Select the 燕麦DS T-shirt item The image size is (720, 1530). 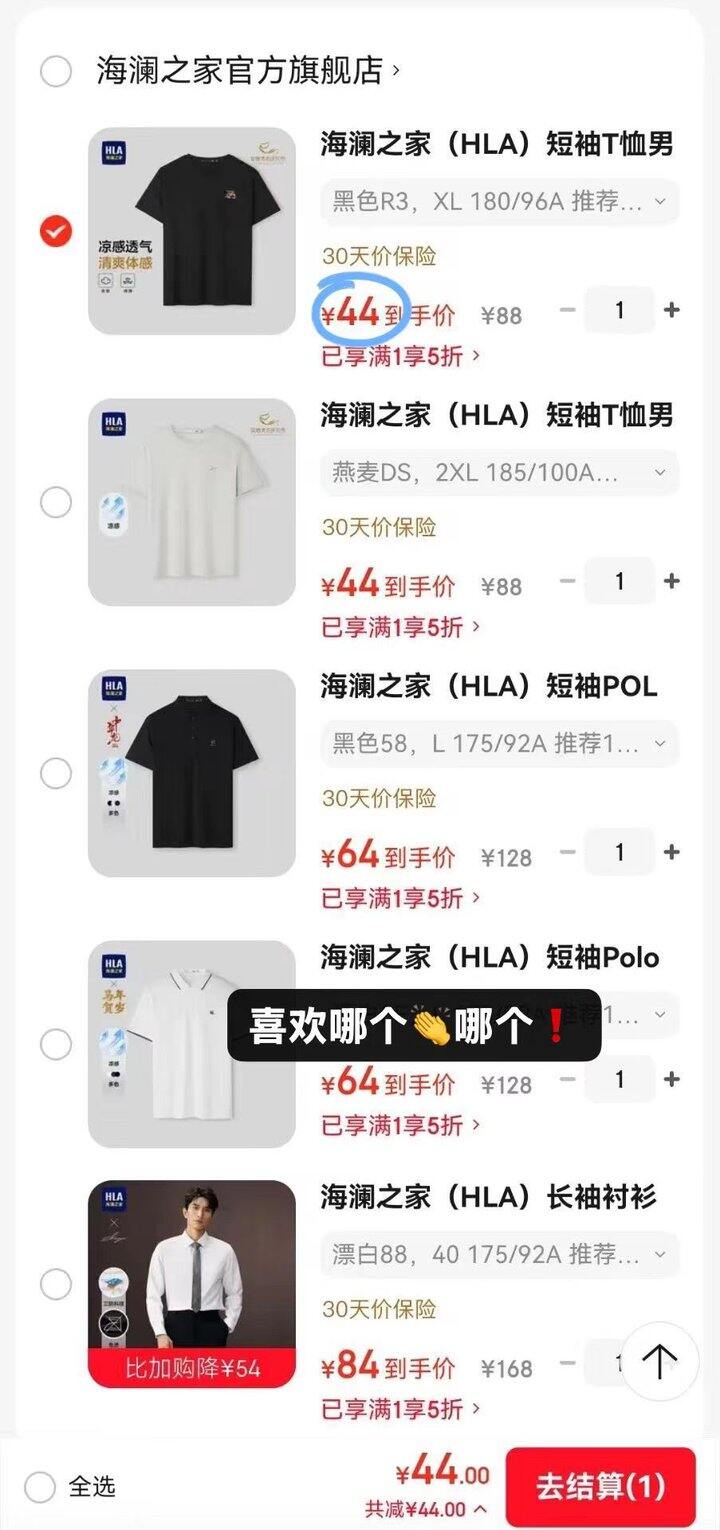[56, 502]
